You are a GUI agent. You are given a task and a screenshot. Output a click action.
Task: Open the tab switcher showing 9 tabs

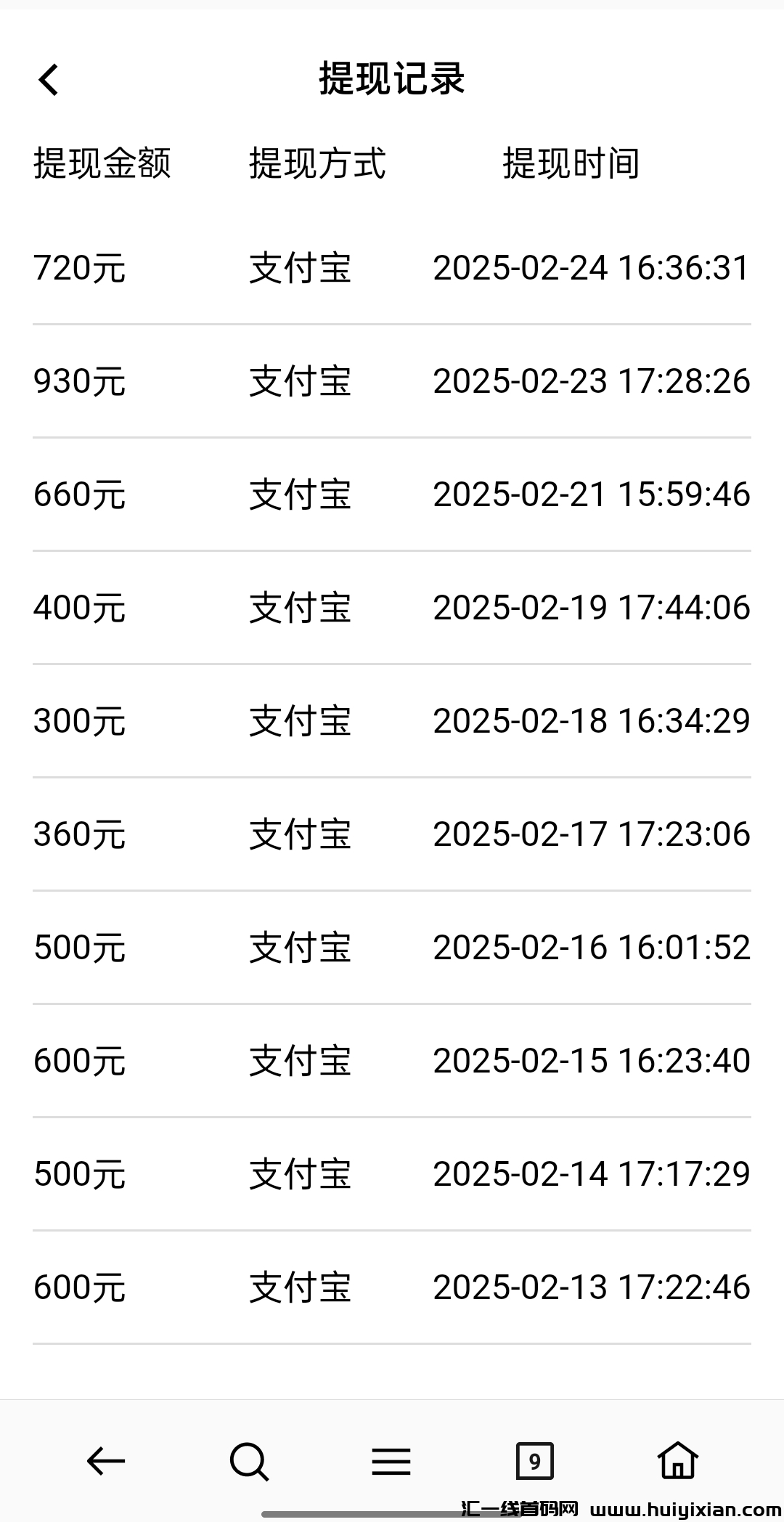click(534, 1460)
